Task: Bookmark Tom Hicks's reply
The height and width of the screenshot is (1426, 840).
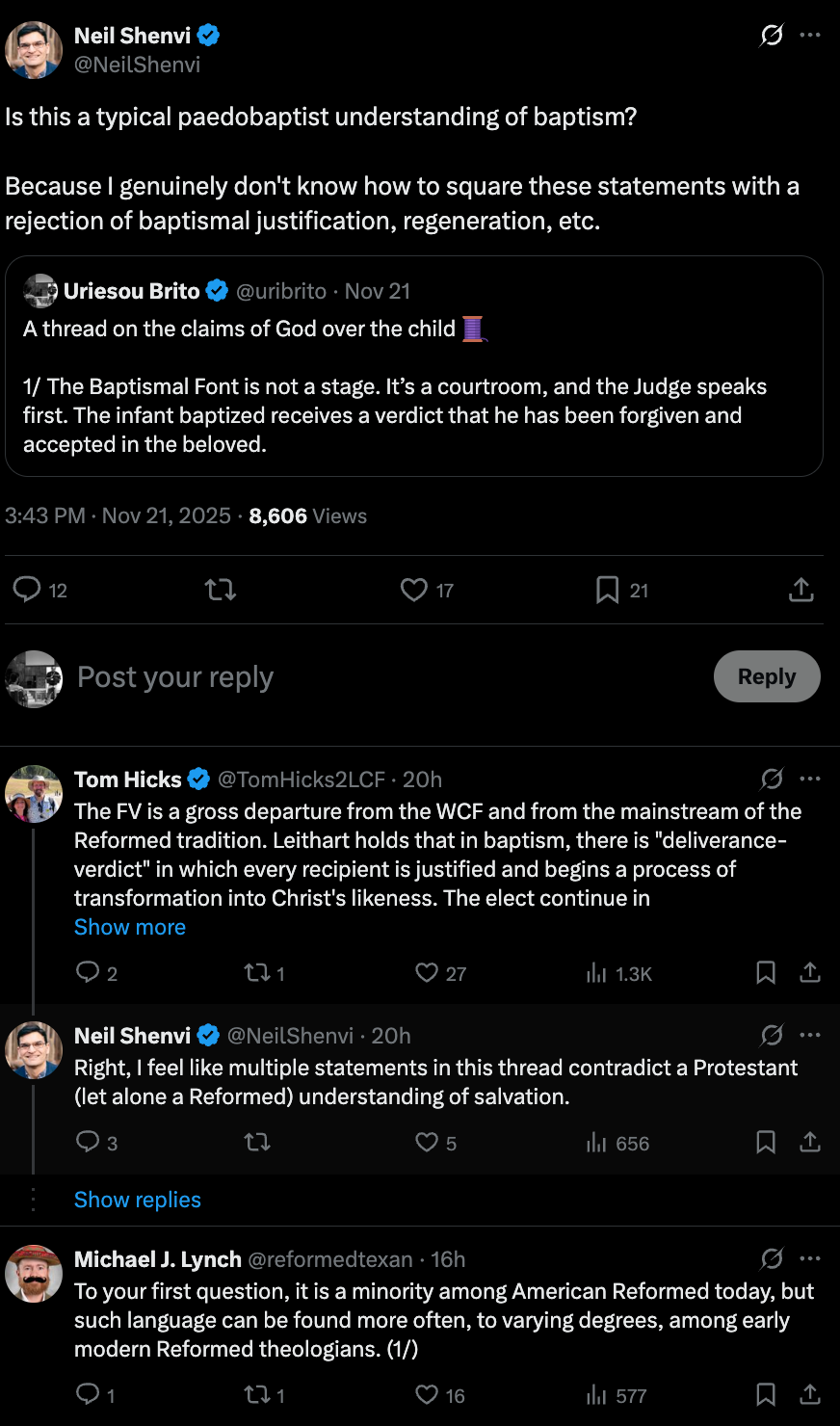Action: pos(766,973)
